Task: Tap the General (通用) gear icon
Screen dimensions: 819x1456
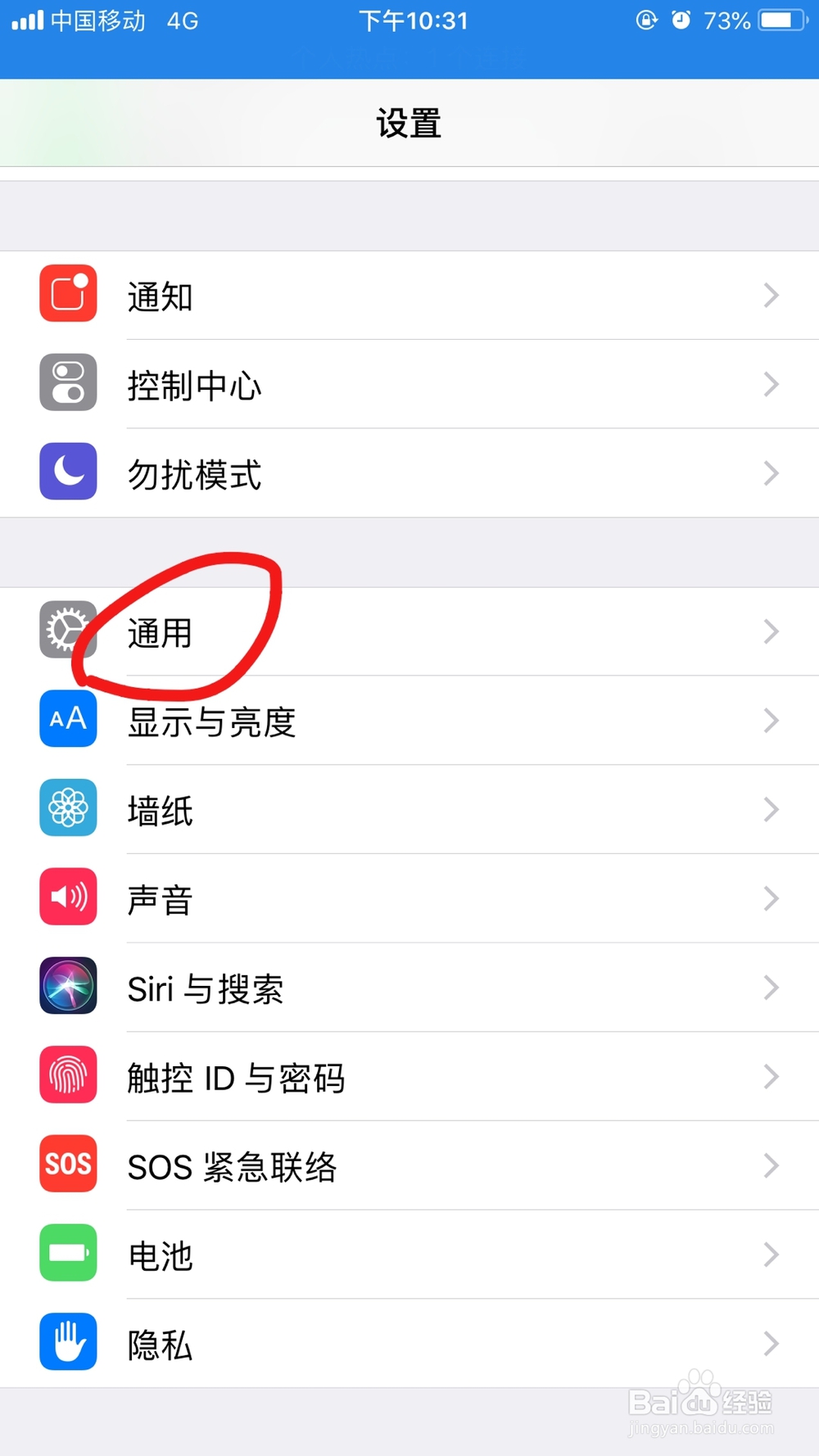Action: point(68,631)
